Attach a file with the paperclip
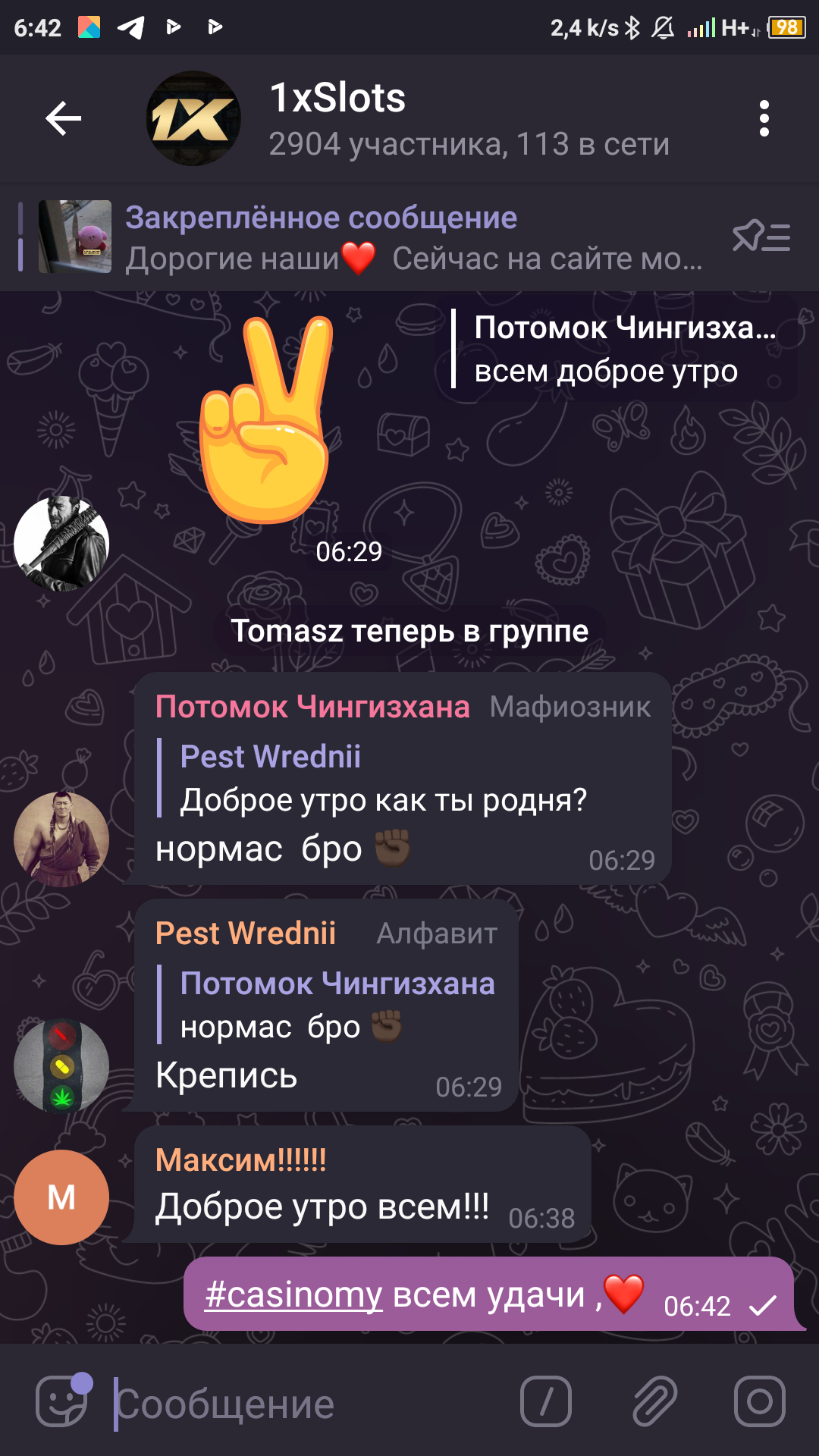 click(655, 1401)
